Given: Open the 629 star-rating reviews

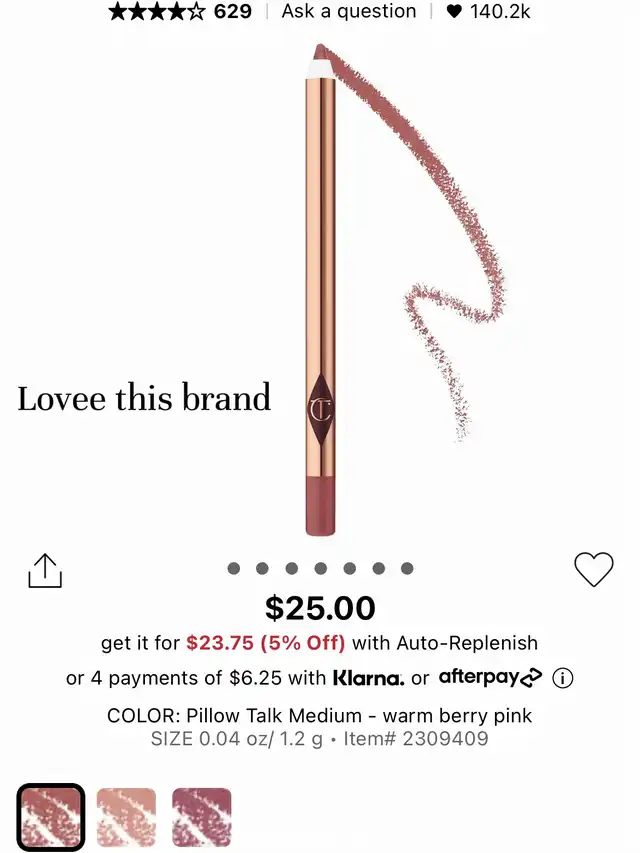Looking at the screenshot, I should pyautogui.click(x=180, y=12).
